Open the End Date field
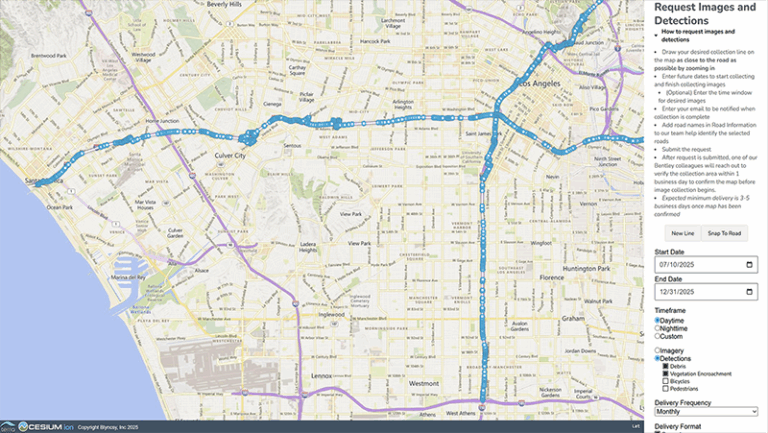 (705, 292)
